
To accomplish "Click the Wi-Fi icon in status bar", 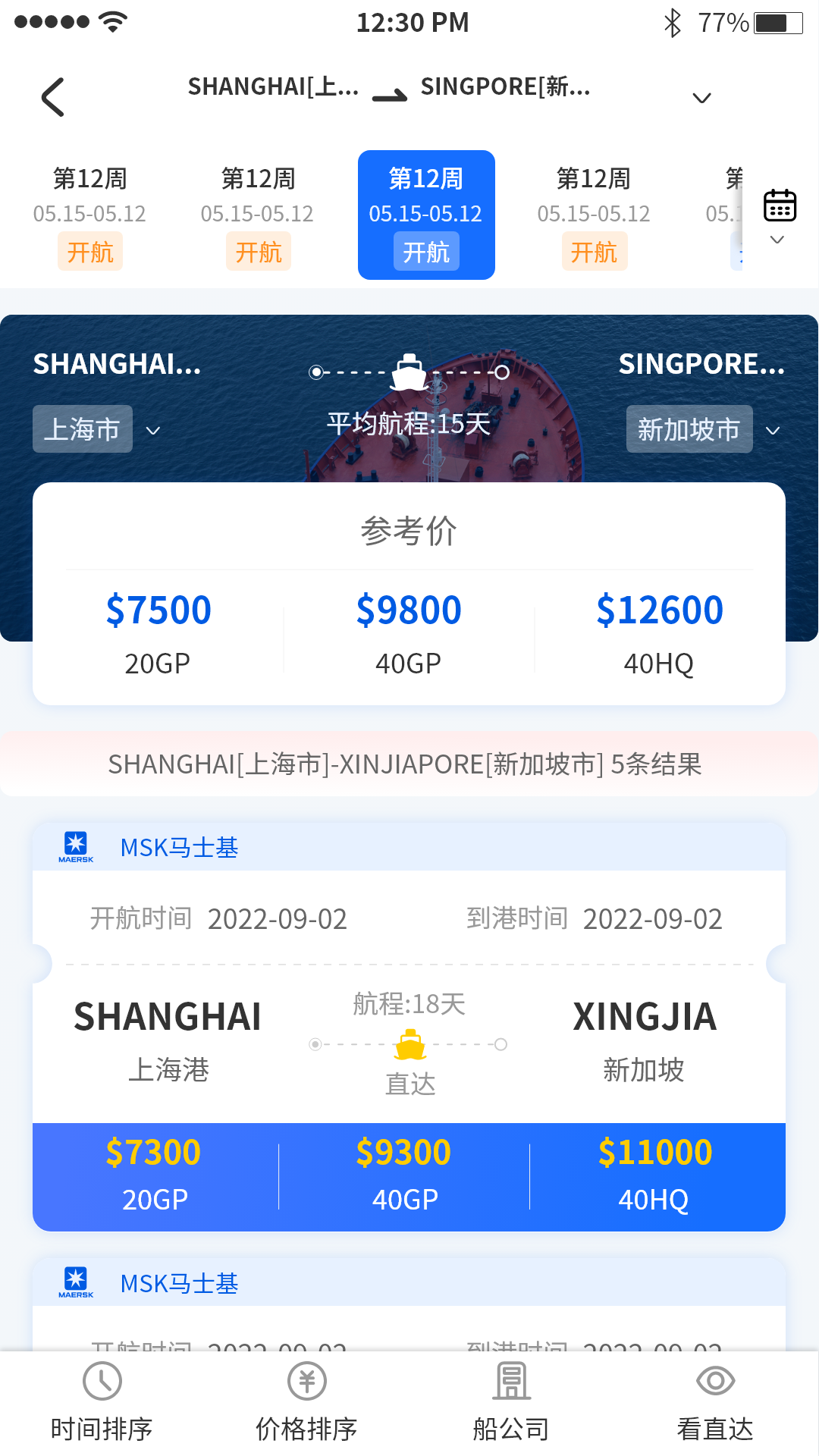I will tap(111, 22).
